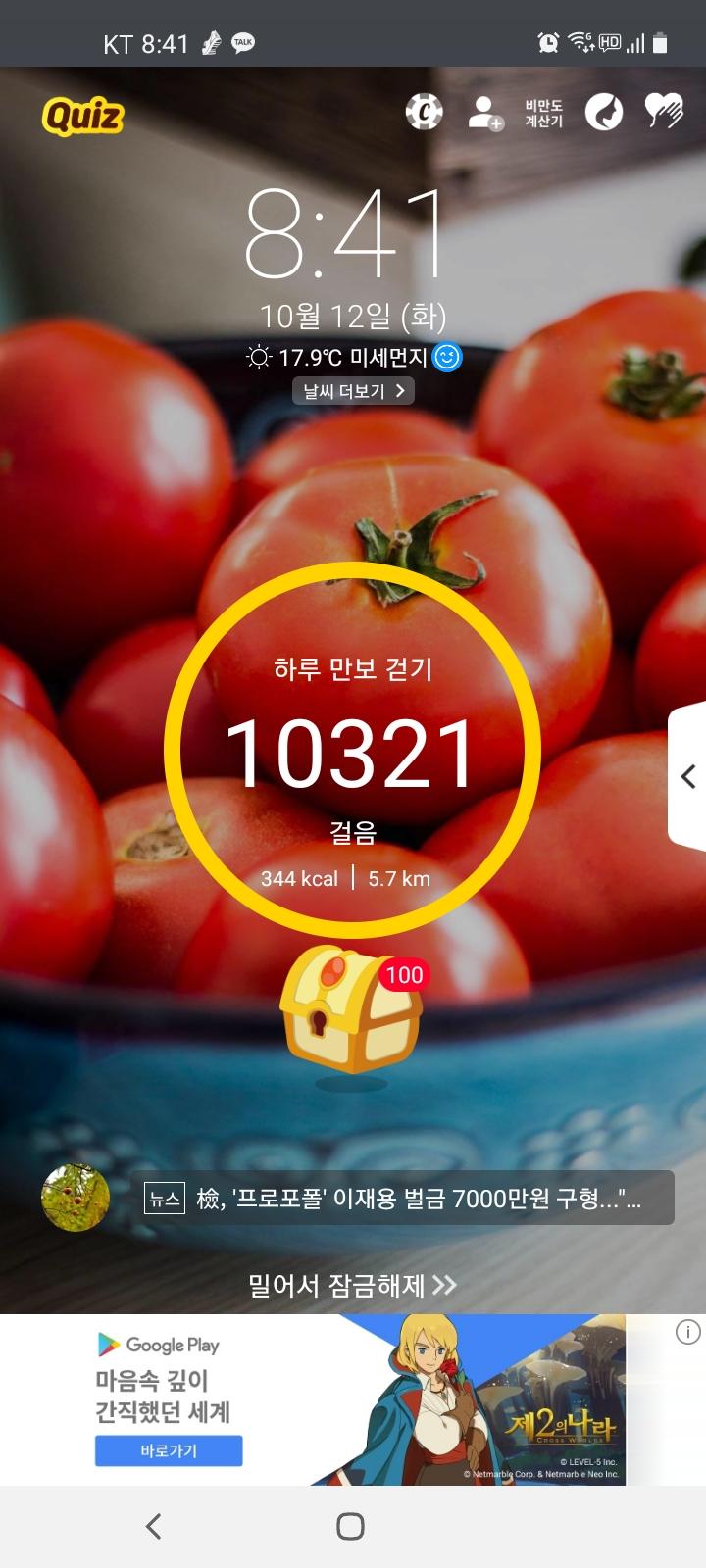The width and height of the screenshot is (706, 1568).
Task: Expand the side panel arrow handle
Action: 688,776
